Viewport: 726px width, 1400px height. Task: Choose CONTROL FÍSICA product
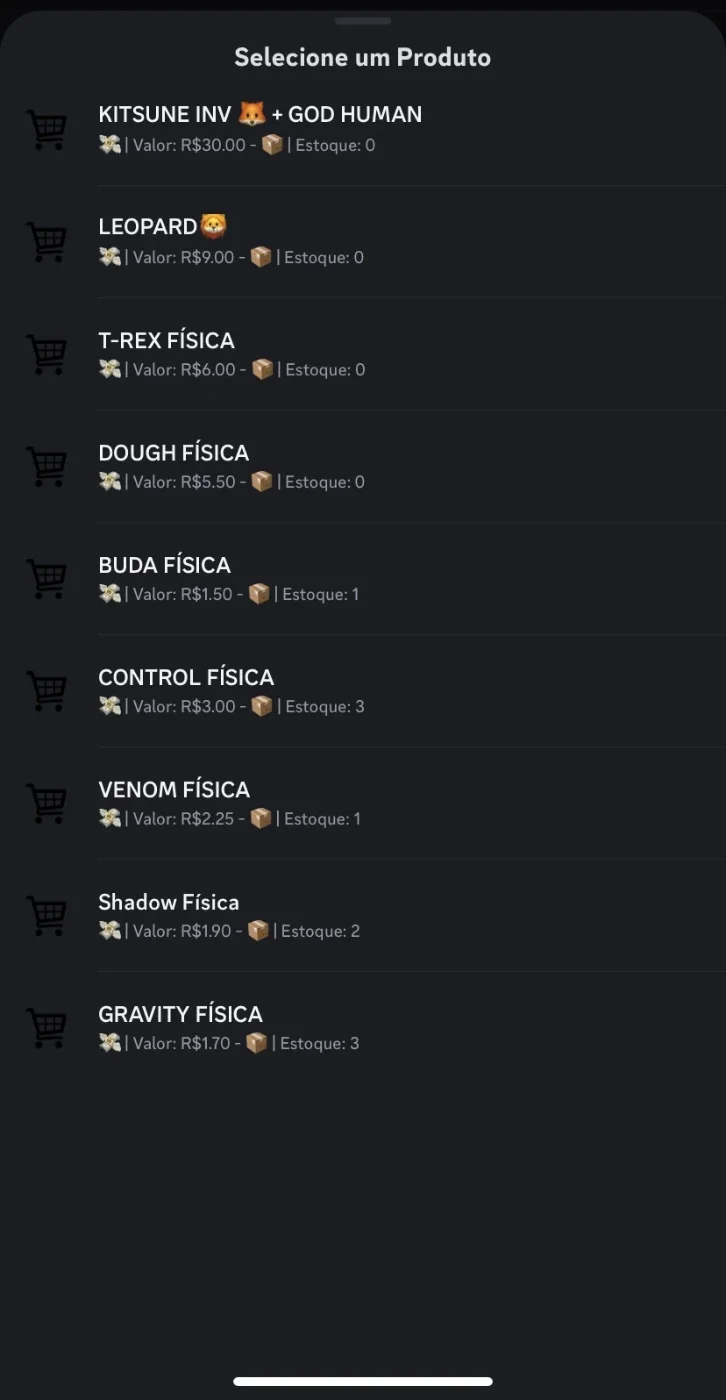click(363, 690)
